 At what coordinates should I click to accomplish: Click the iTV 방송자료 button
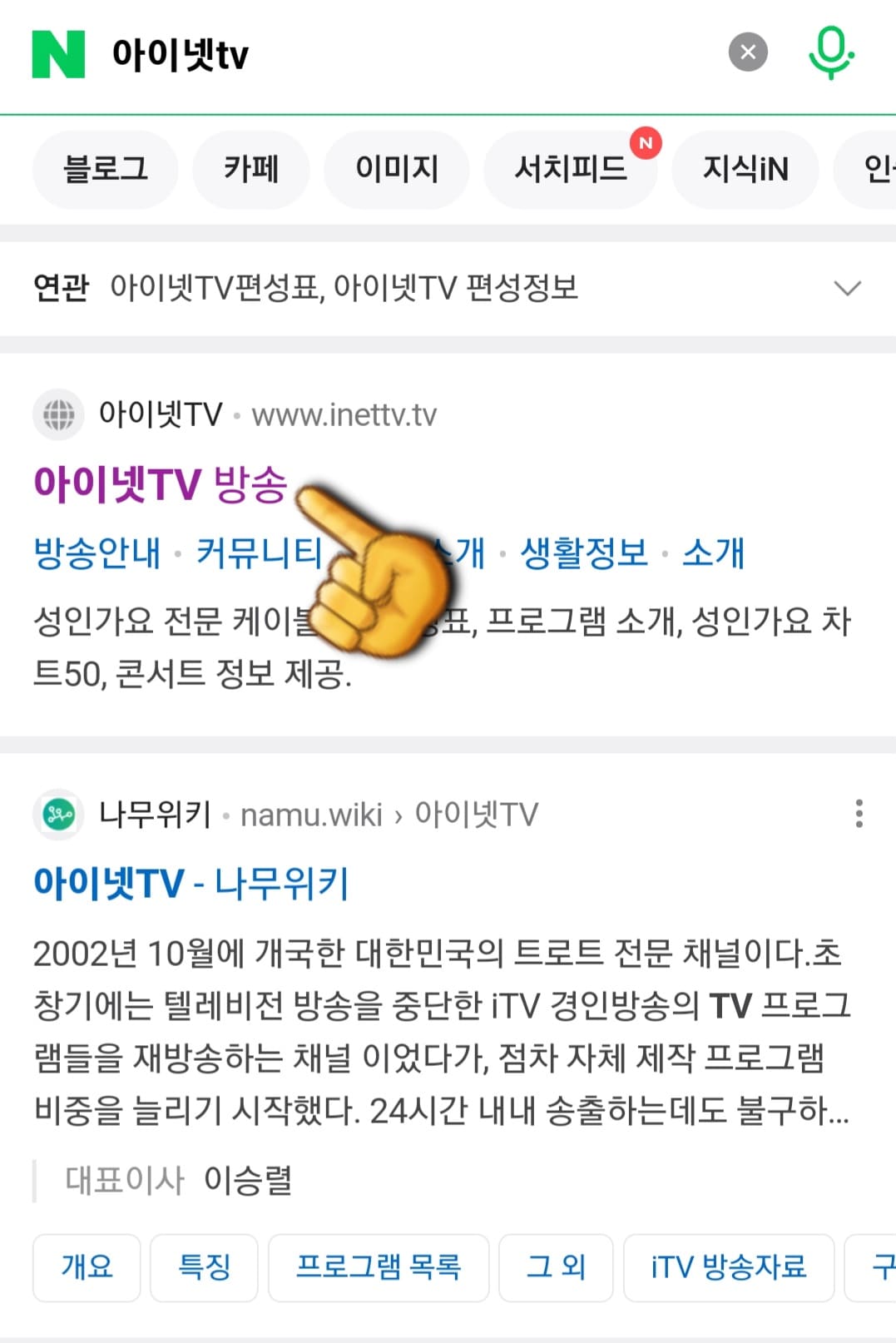[728, 1268]
